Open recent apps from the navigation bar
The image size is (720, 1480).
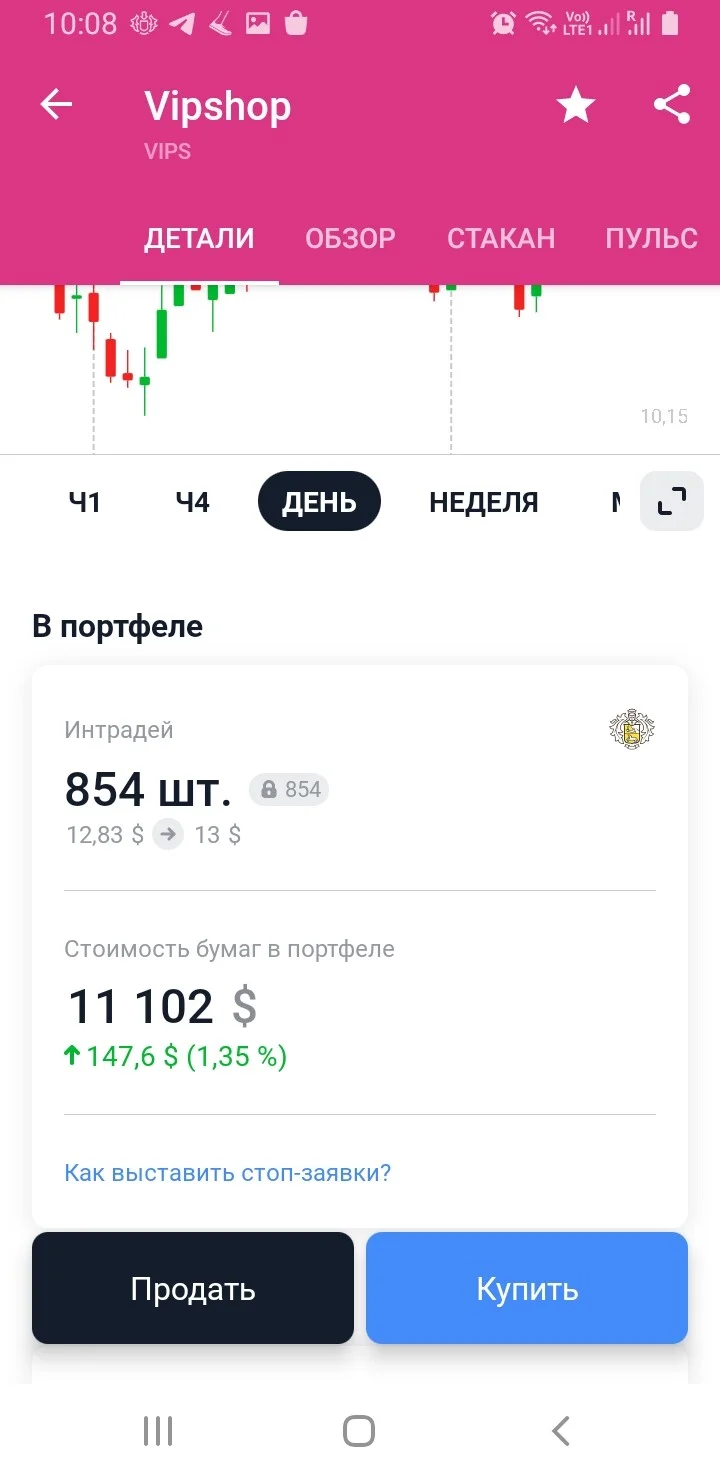tap(158, 1431)
